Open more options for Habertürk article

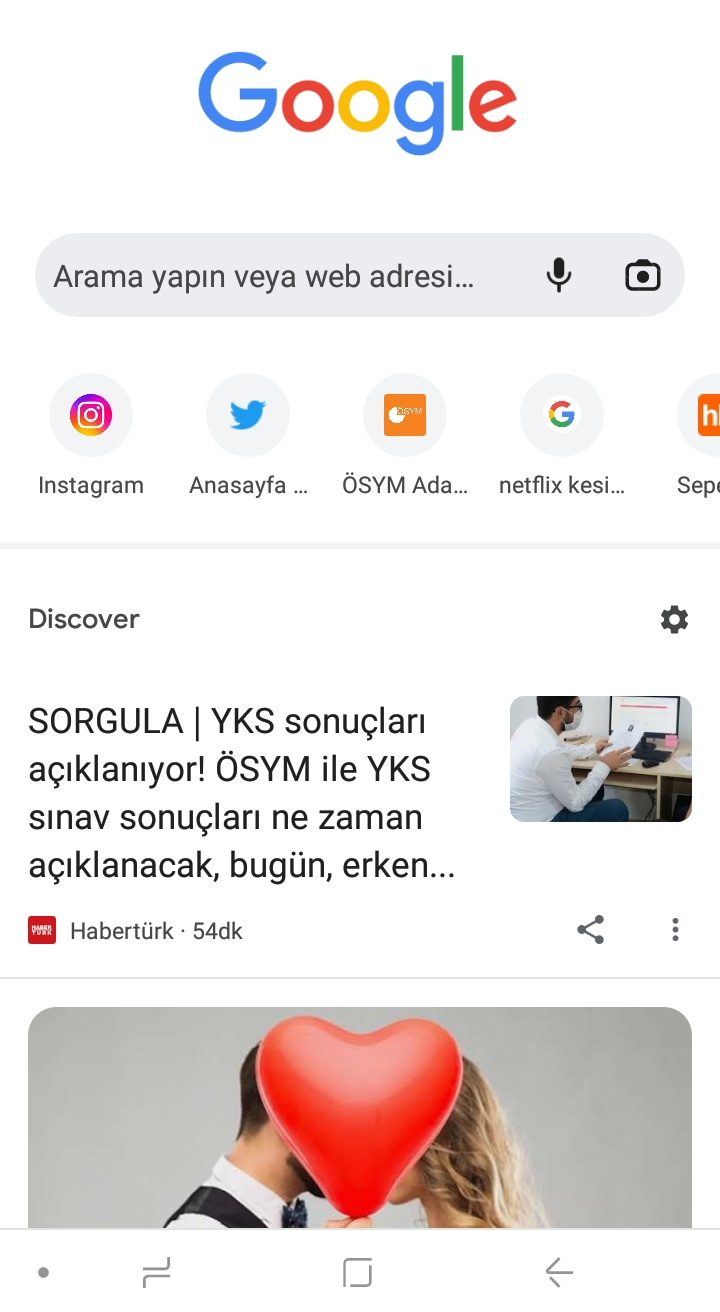(x=675, y=930)
